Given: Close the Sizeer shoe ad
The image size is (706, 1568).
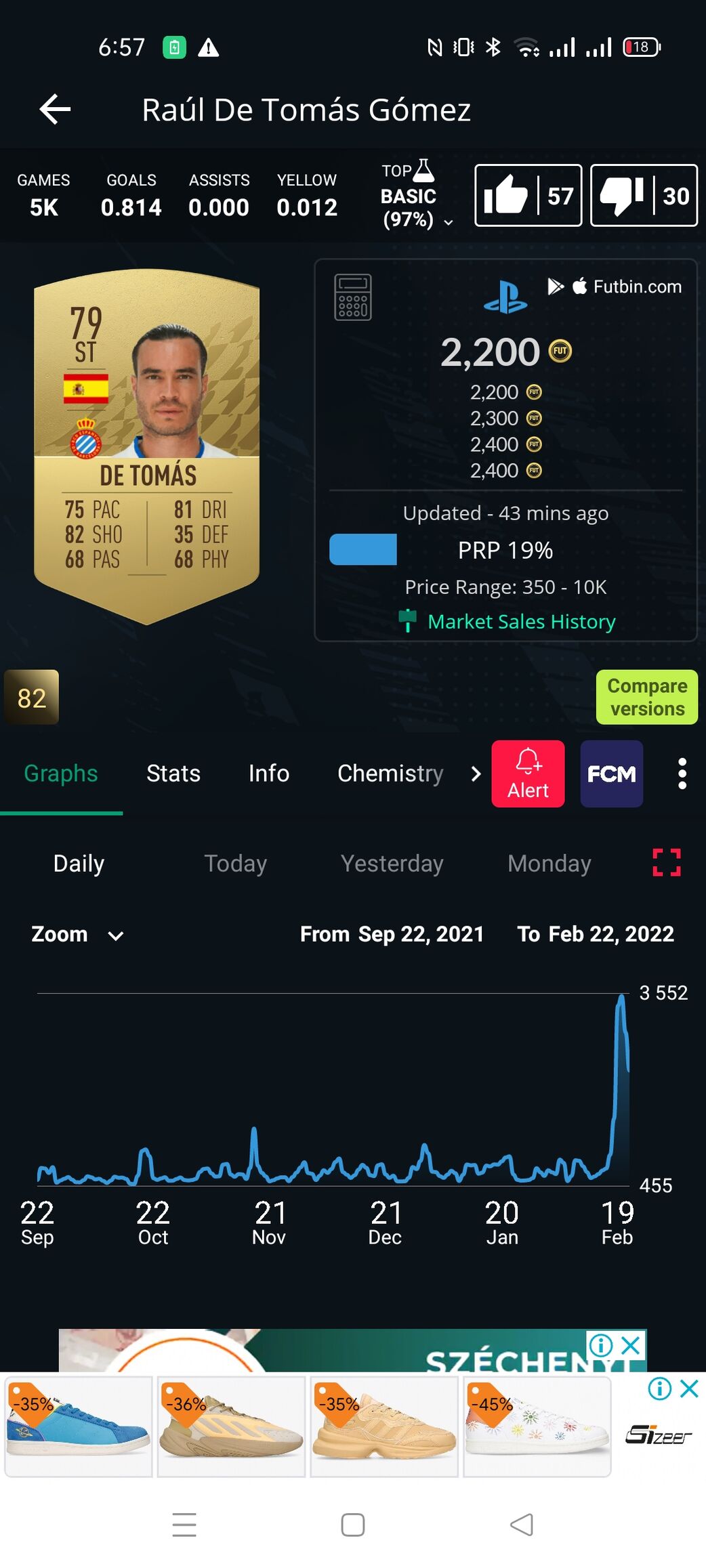Looking at the screenshot, I should (689, 1389).
